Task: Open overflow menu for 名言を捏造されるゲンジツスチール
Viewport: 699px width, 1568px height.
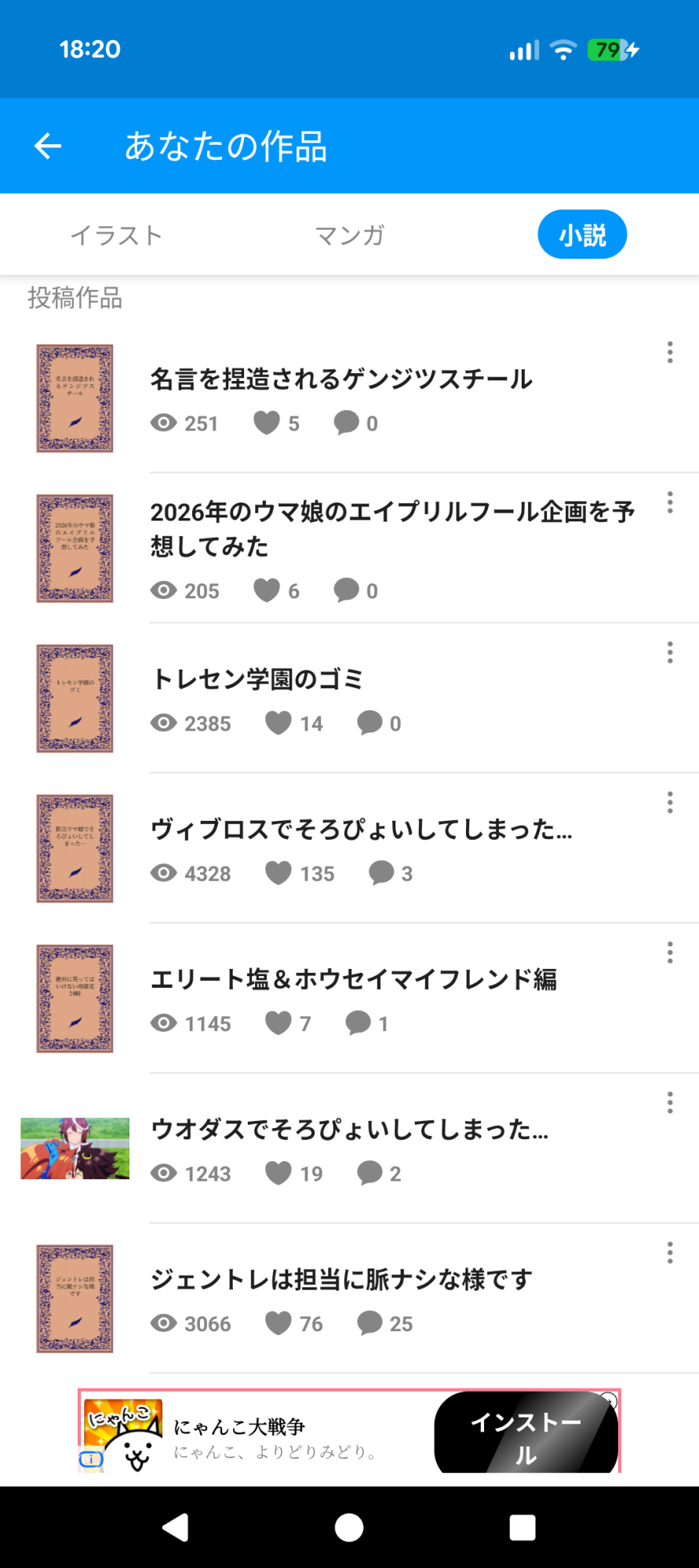Action: pyautogui.click(x=670, y=352)
